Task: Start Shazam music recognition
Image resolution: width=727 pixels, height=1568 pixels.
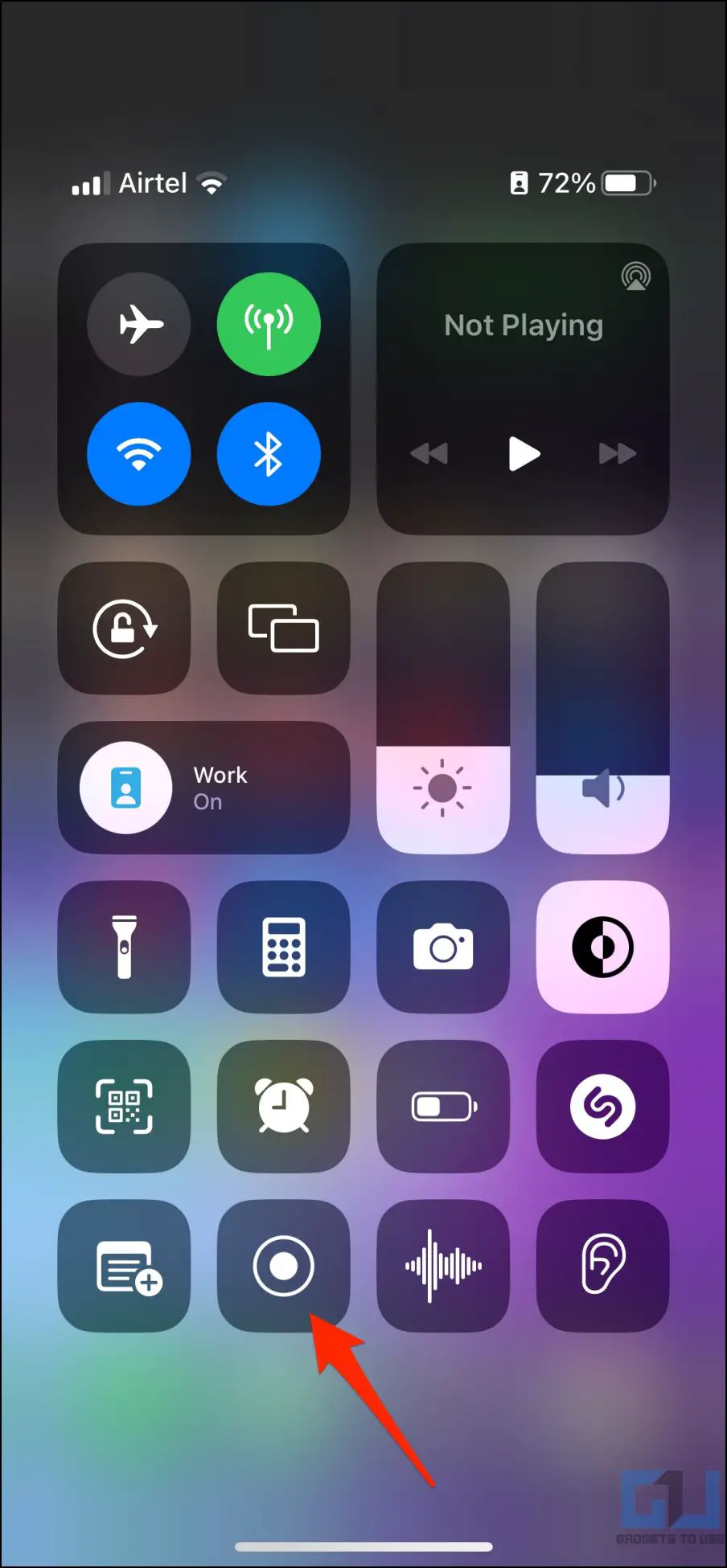Action: pyautogui.click(x=602, y=1107)
